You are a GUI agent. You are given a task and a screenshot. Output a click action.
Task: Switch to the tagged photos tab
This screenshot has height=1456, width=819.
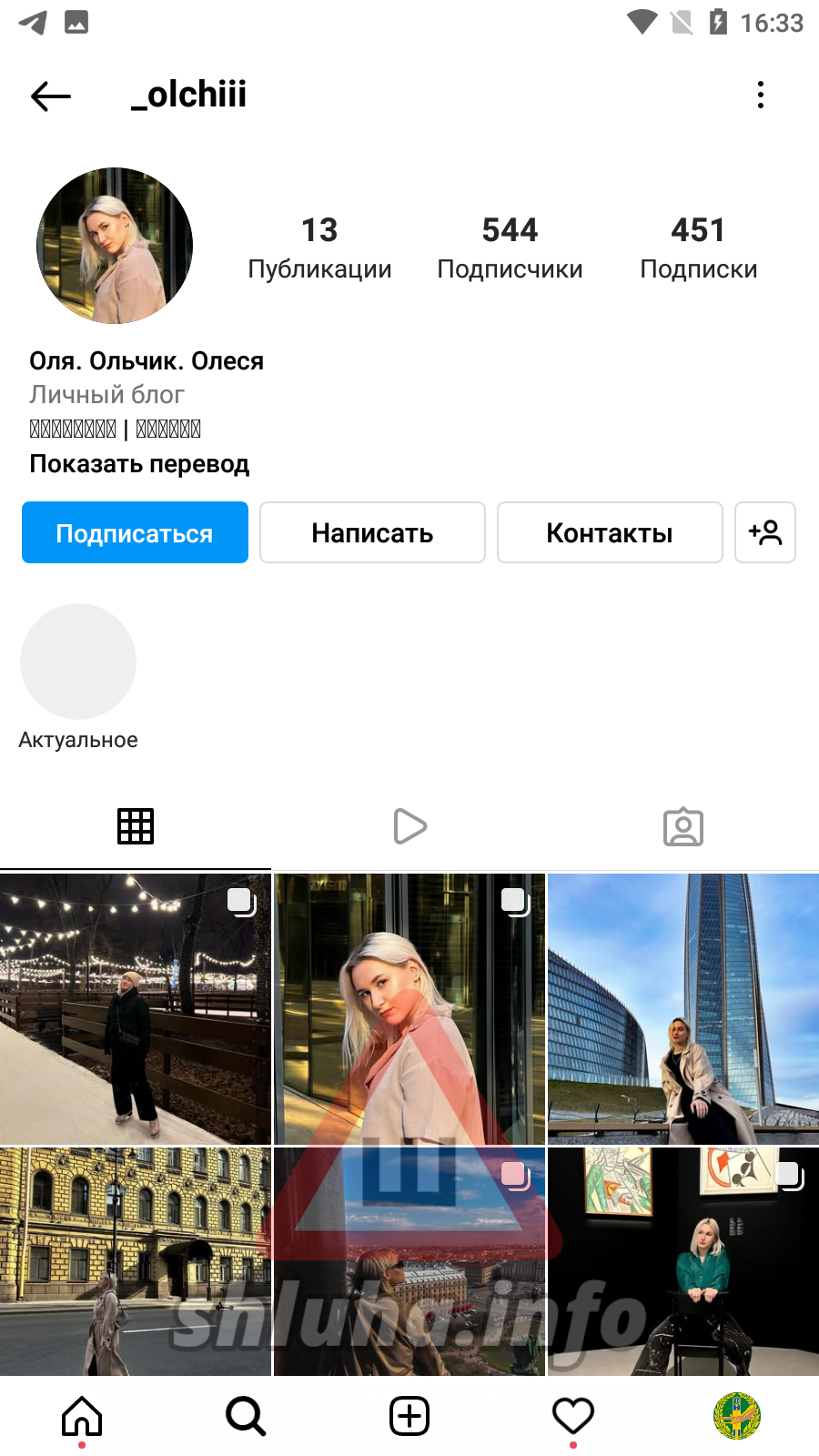tap(682, 826)
